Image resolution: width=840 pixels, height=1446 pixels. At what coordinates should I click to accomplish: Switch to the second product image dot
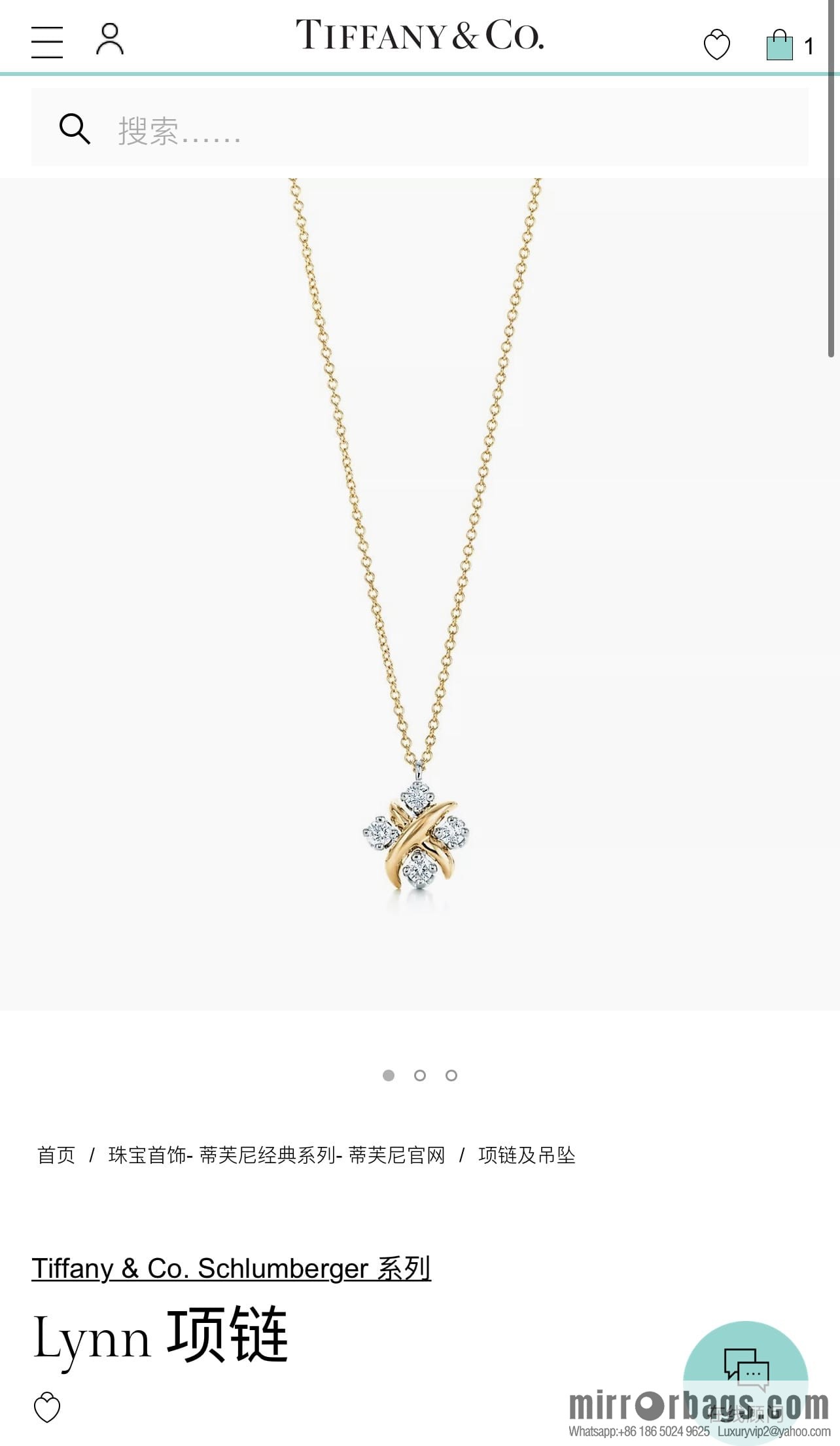point(421,1075)
